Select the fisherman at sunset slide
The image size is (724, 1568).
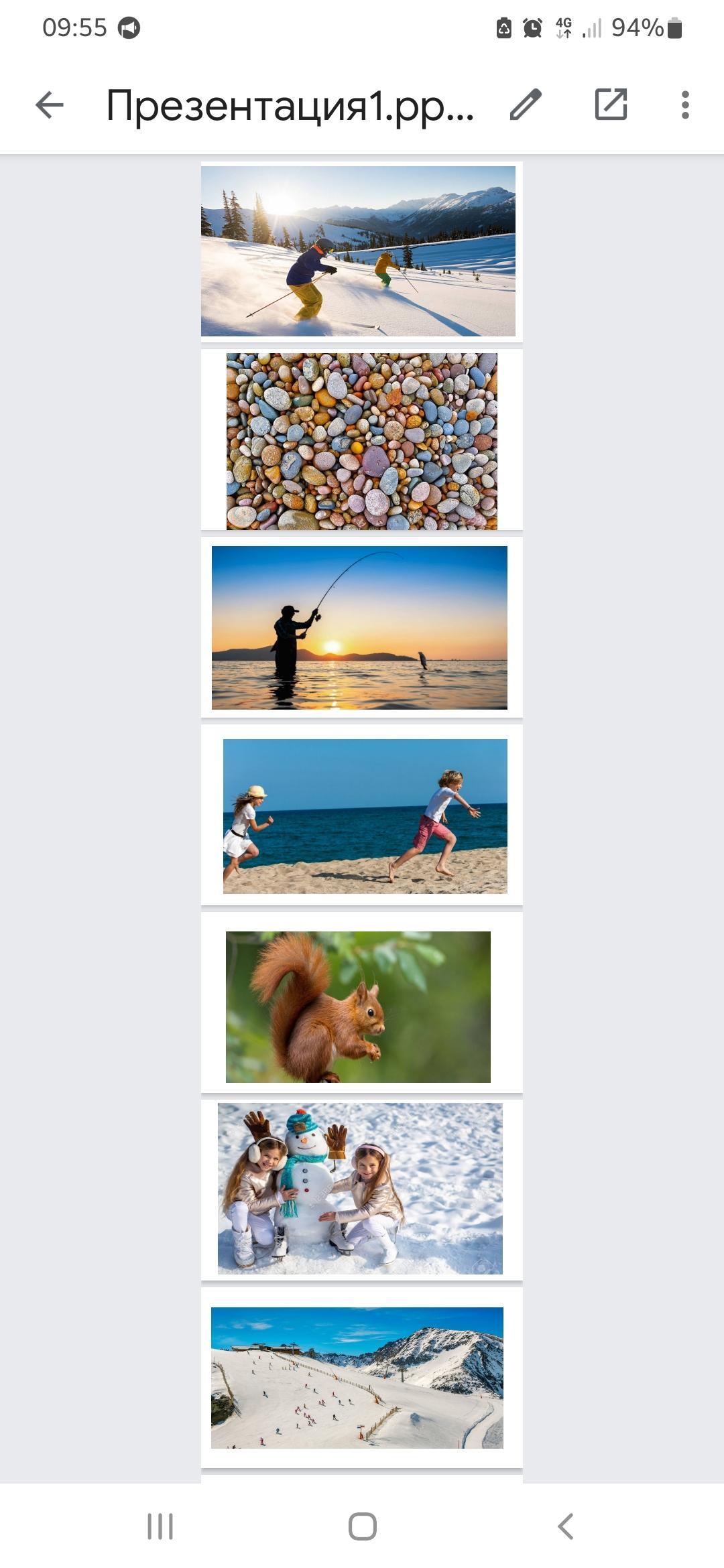[361, 627]
